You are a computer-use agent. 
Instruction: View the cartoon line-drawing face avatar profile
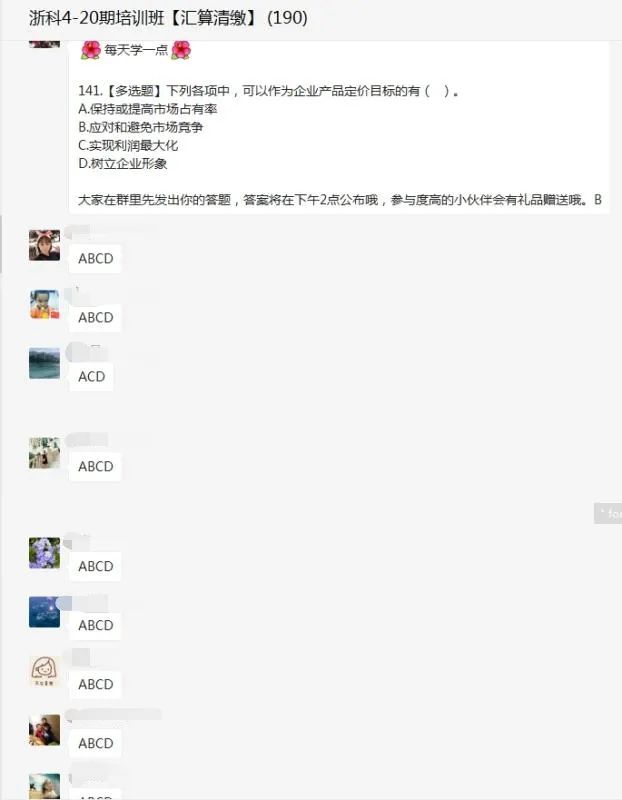click(44, 671)
